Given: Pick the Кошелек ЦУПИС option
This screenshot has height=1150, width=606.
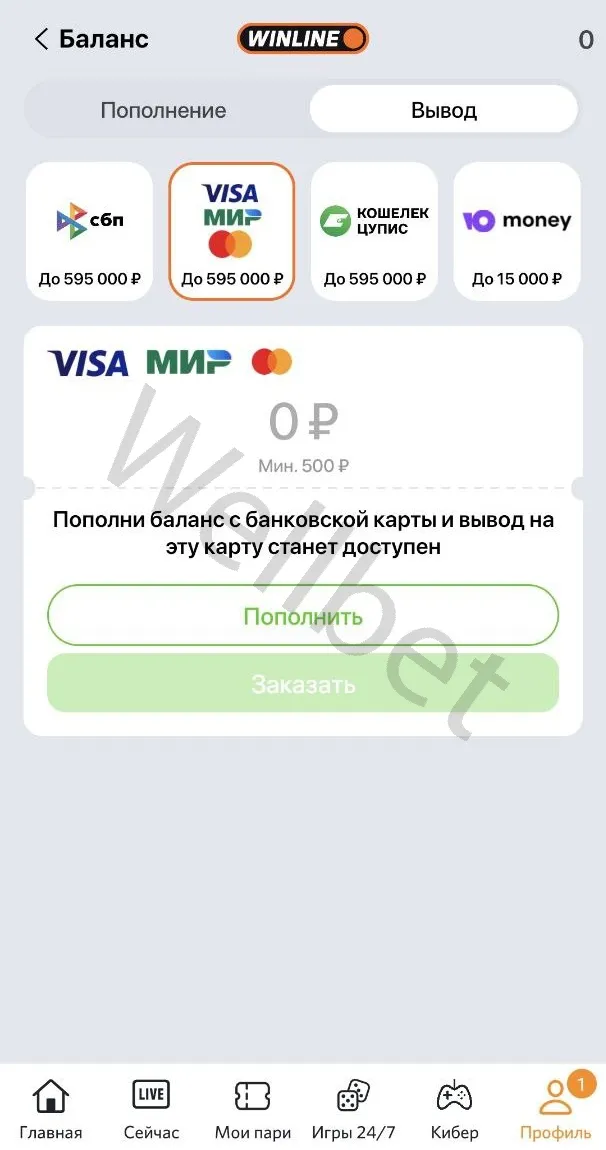Looking at the screenshot, I should pyautogui.click(x=374, y=231).
